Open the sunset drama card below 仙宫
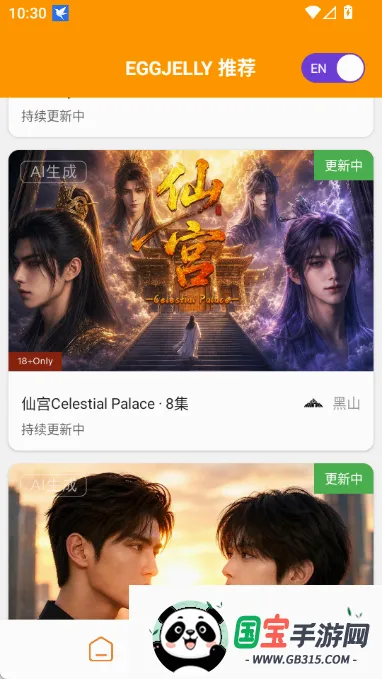 click(191, 541)
